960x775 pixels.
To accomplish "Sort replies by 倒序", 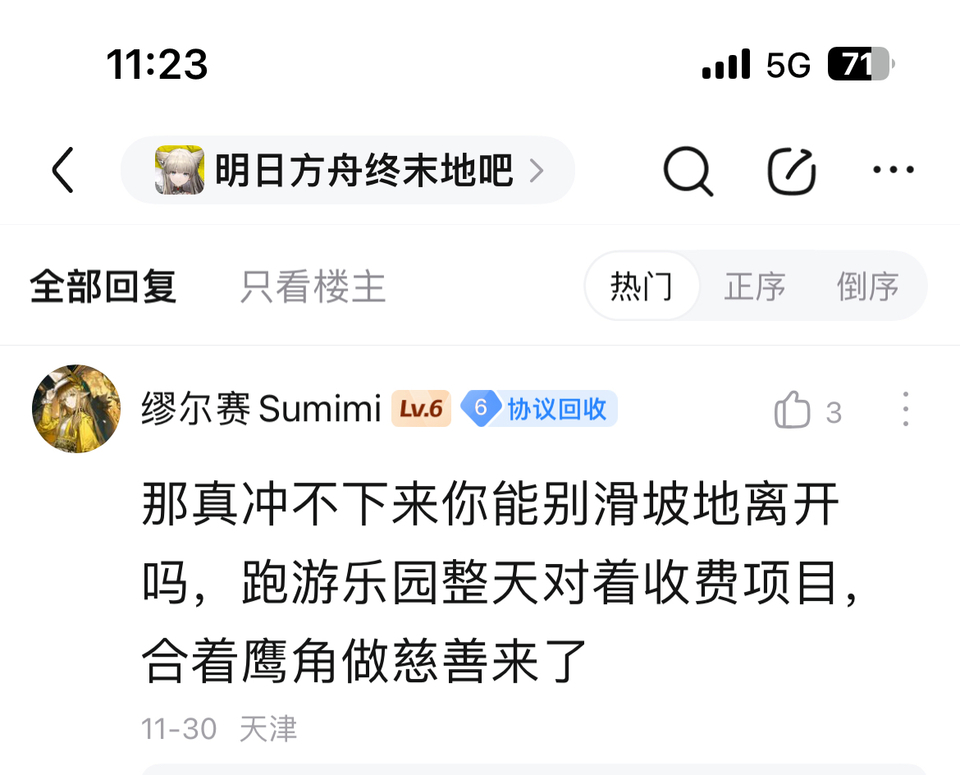I will coord(867,287).
